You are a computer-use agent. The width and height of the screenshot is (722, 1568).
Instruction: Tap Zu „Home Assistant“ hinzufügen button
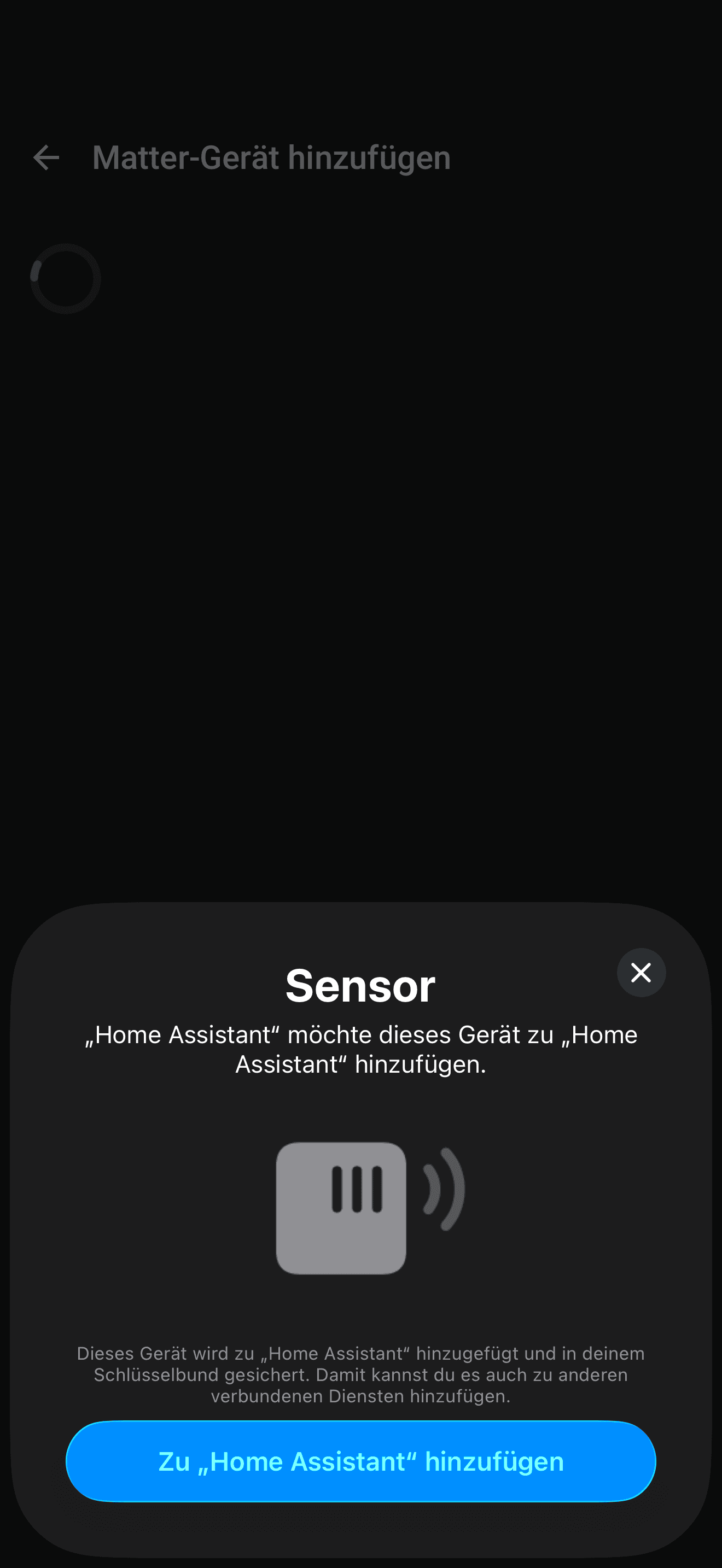tap(361, 1461)
